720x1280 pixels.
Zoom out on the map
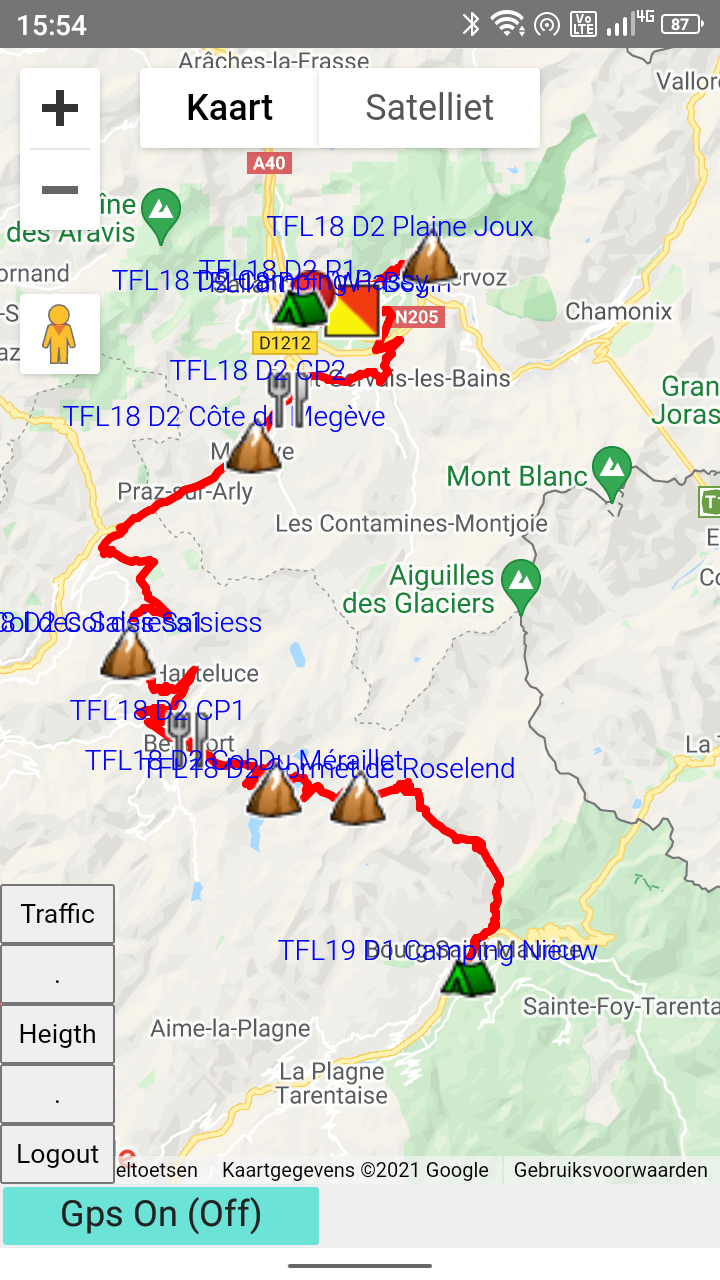pyautogui.click(x=60, y=189)
